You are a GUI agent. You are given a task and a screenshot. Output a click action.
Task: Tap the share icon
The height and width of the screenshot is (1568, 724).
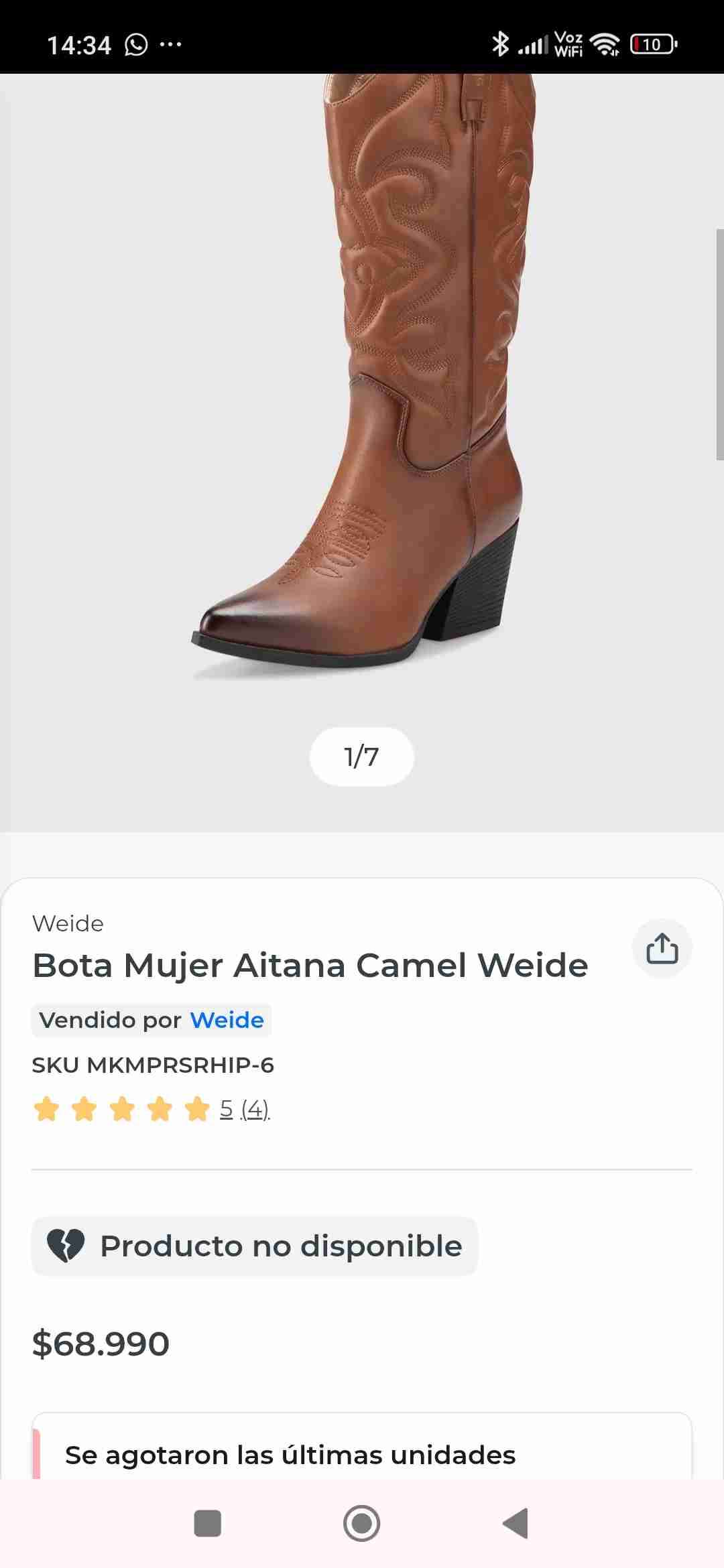[x=662, y=948]
